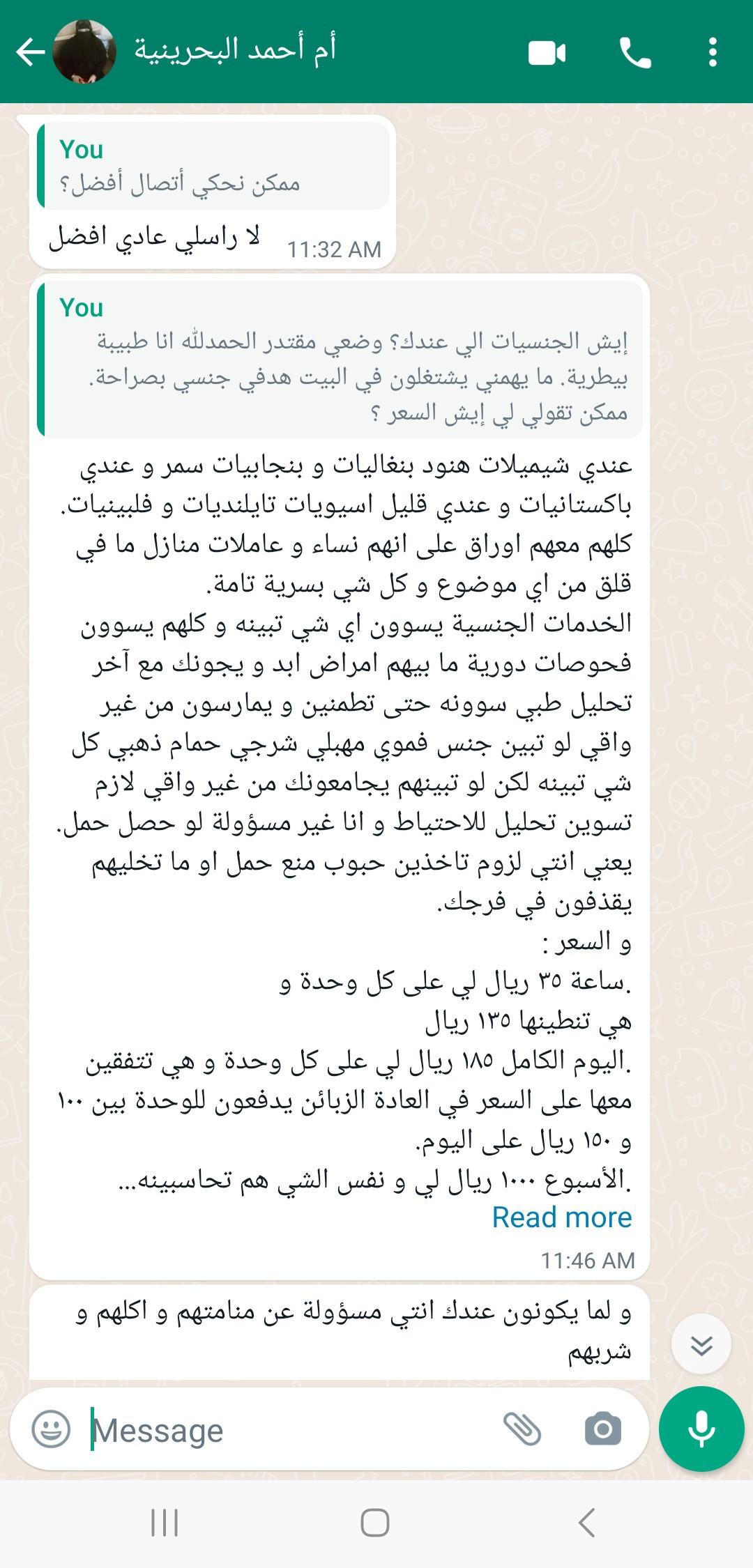Start a video call

coord(547,53)
